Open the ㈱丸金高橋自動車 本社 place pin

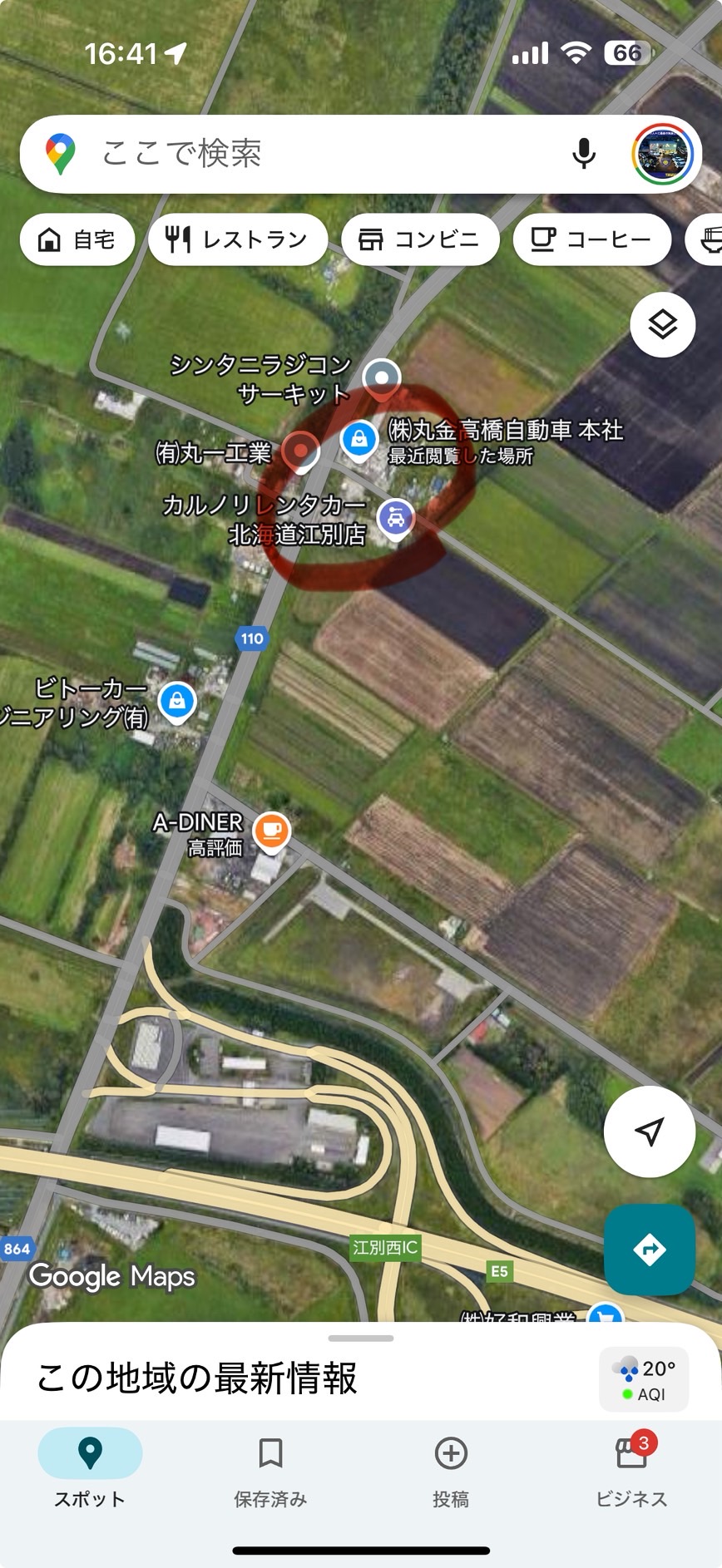(x=359, y=438)
